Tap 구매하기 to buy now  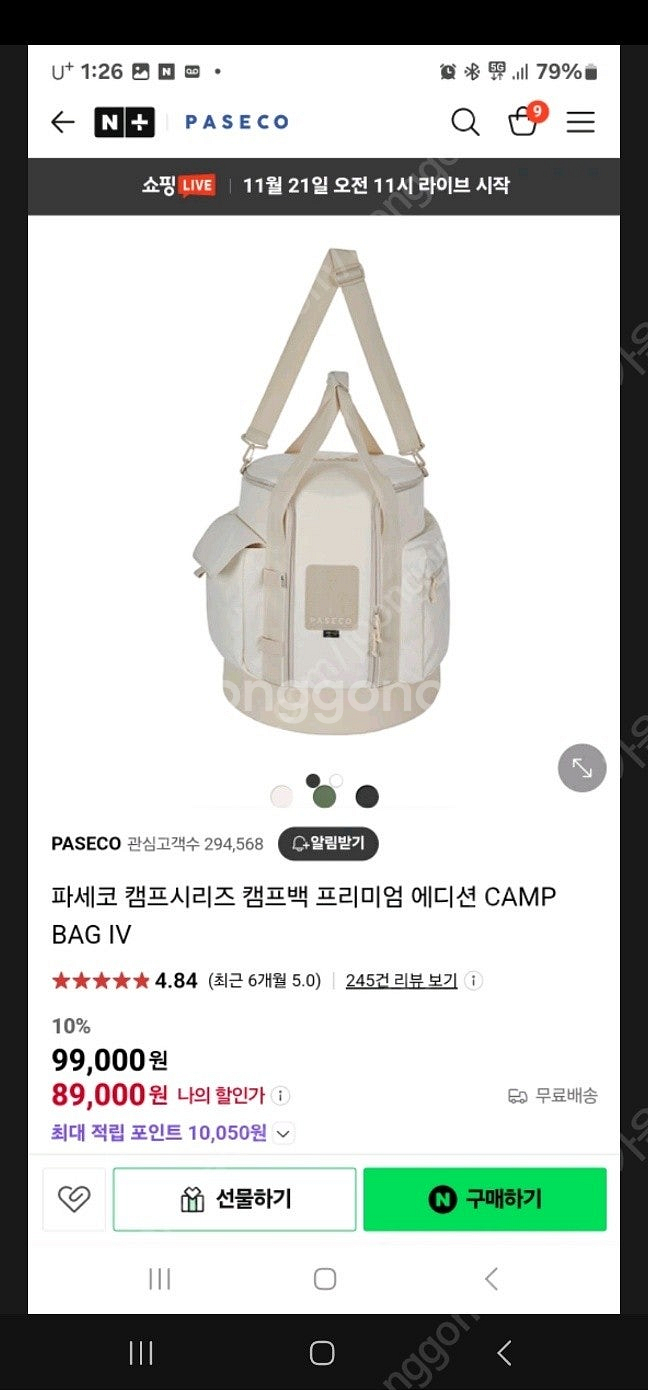pos(485,1198)
